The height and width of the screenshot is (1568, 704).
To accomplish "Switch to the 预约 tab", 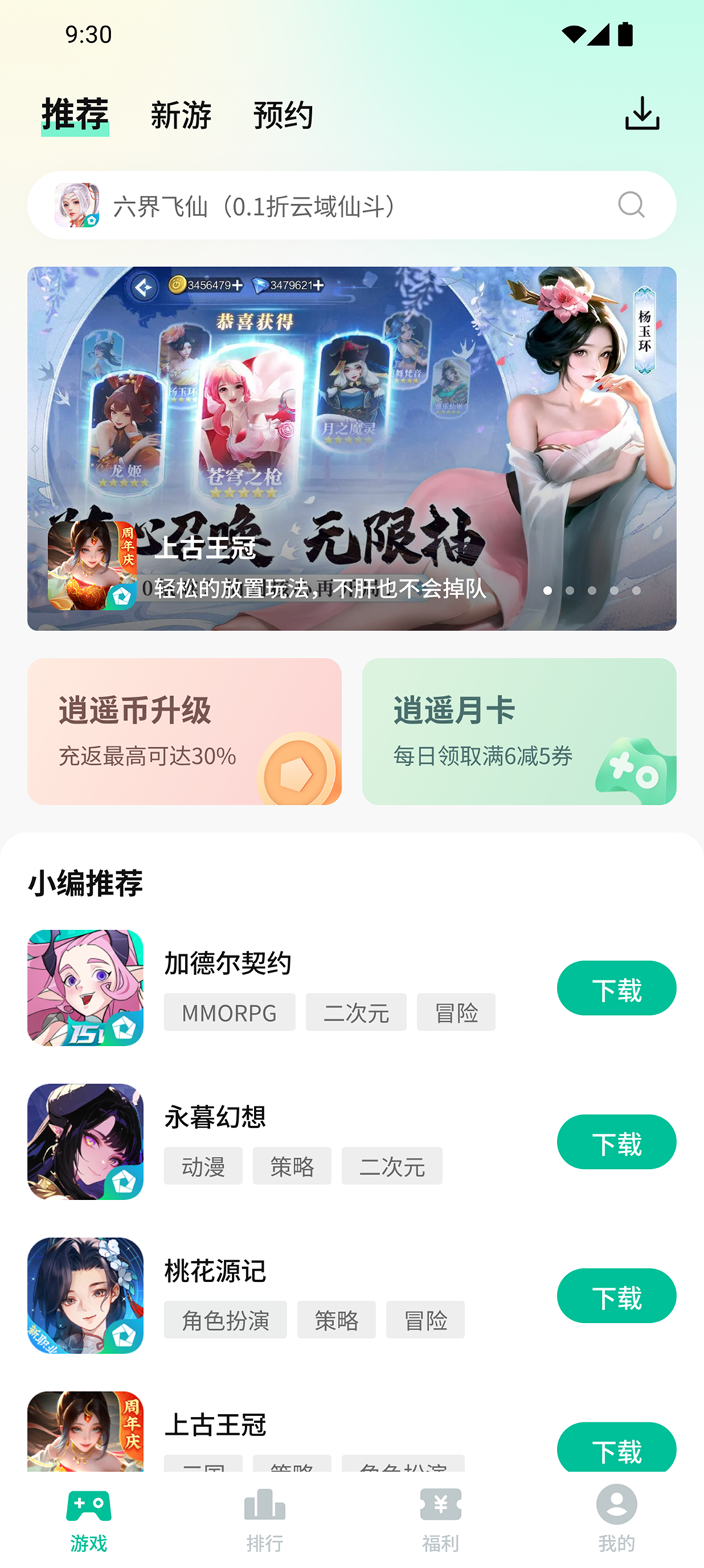I will tap(283, 115).
